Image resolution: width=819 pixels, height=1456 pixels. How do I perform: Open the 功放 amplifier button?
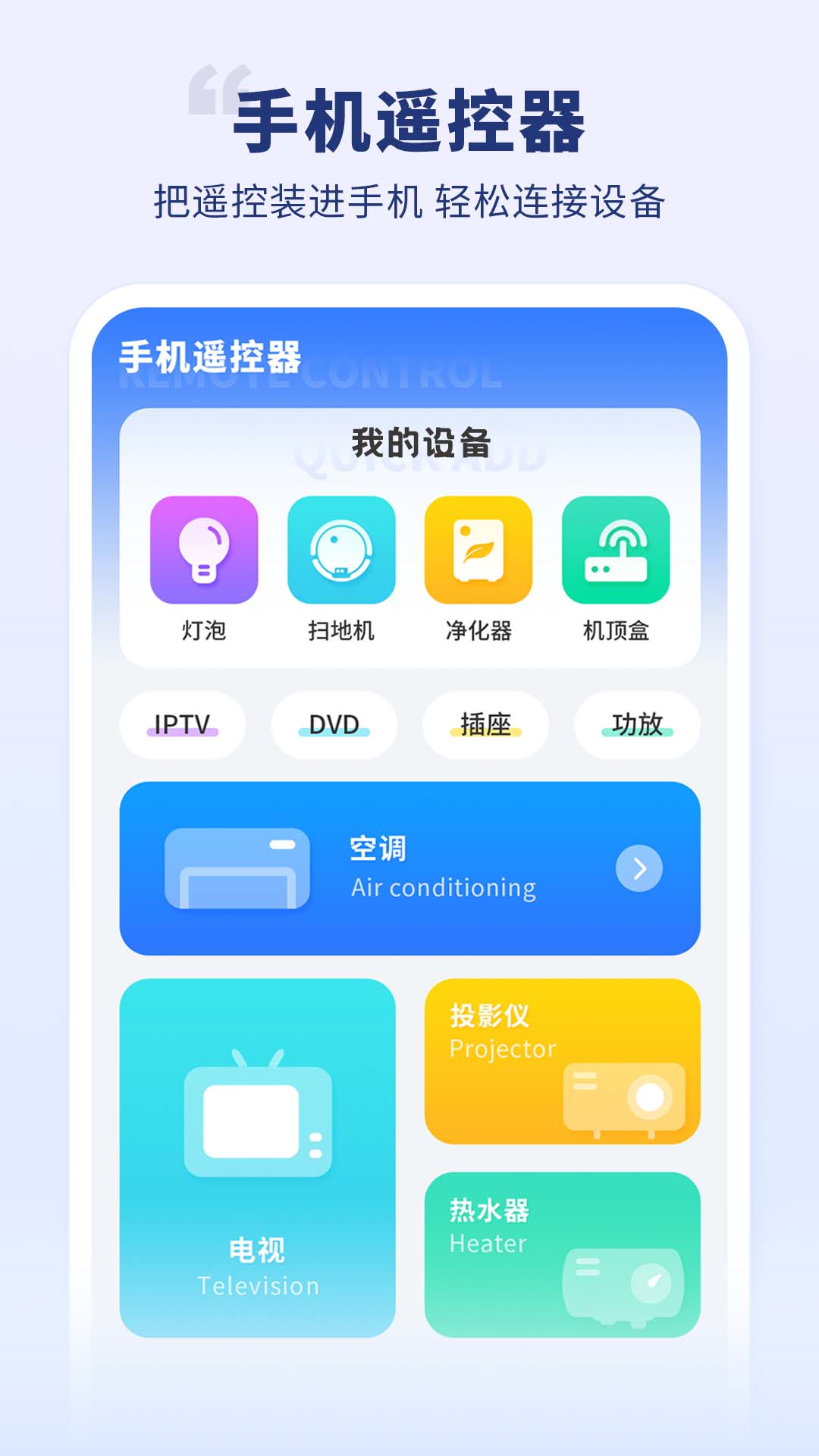tap(635, 725)
